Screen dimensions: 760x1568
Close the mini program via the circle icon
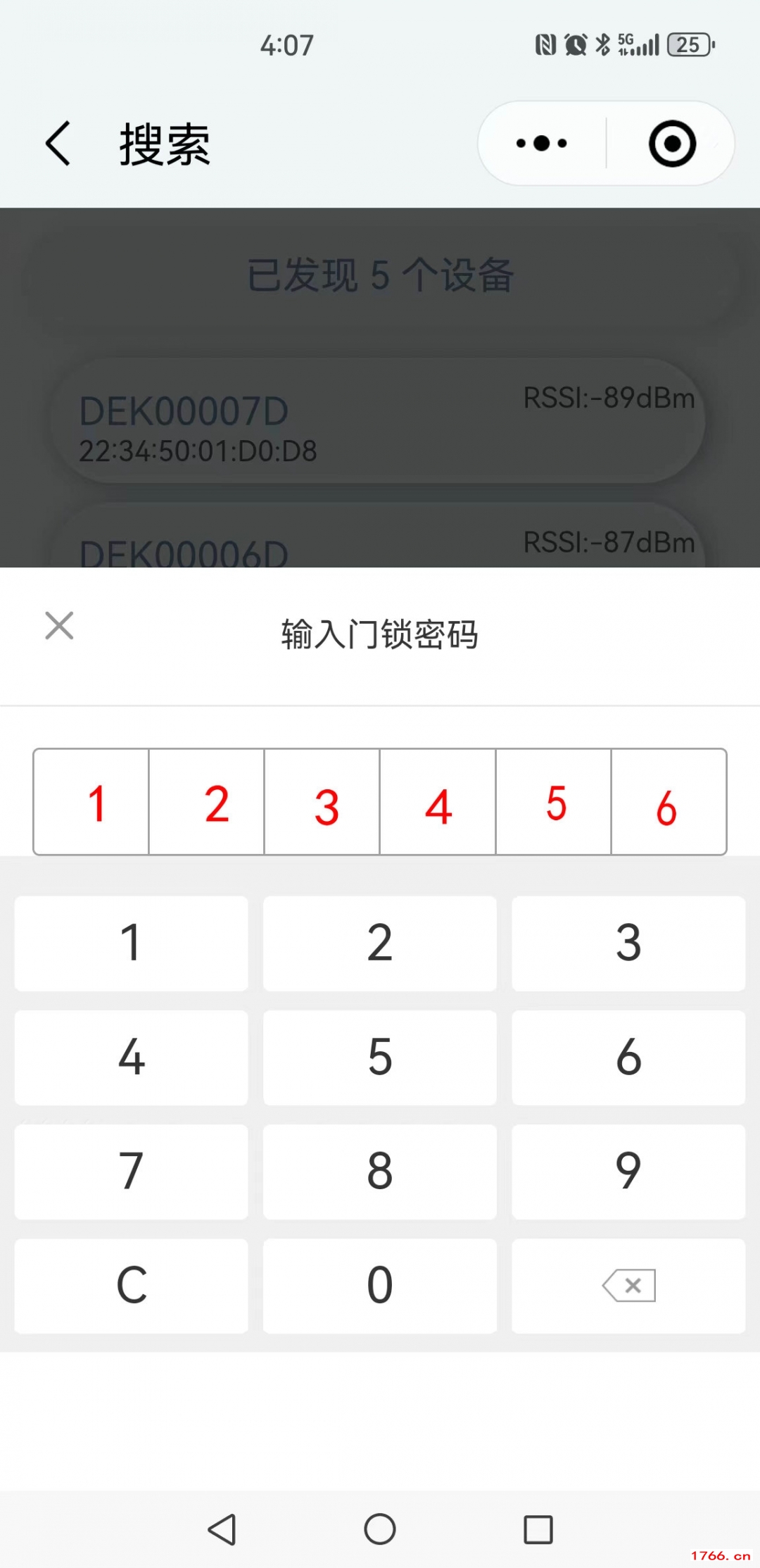(x=672, y=144)
